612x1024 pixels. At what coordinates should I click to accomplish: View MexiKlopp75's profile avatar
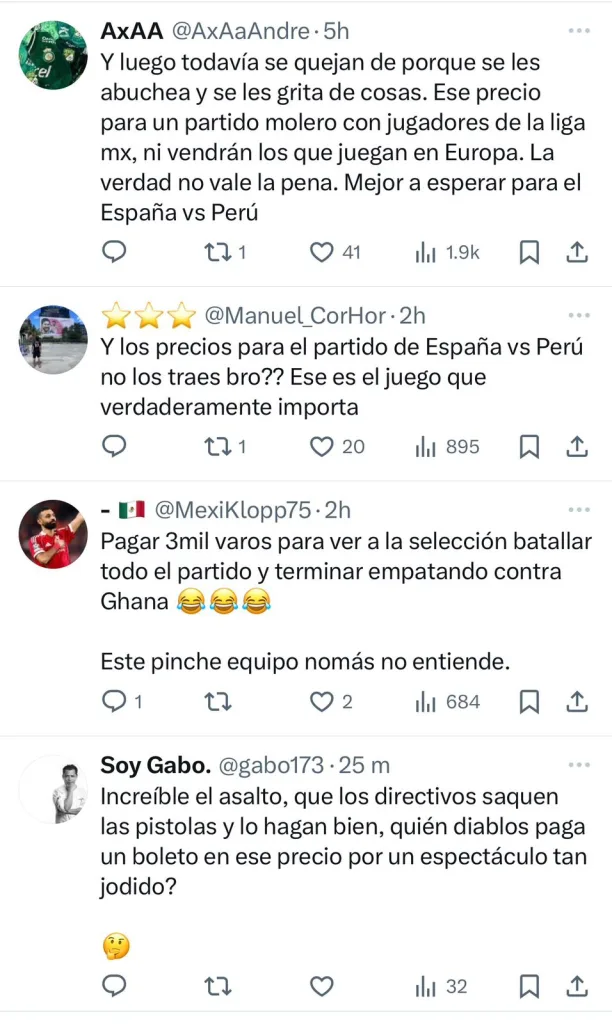53,533
